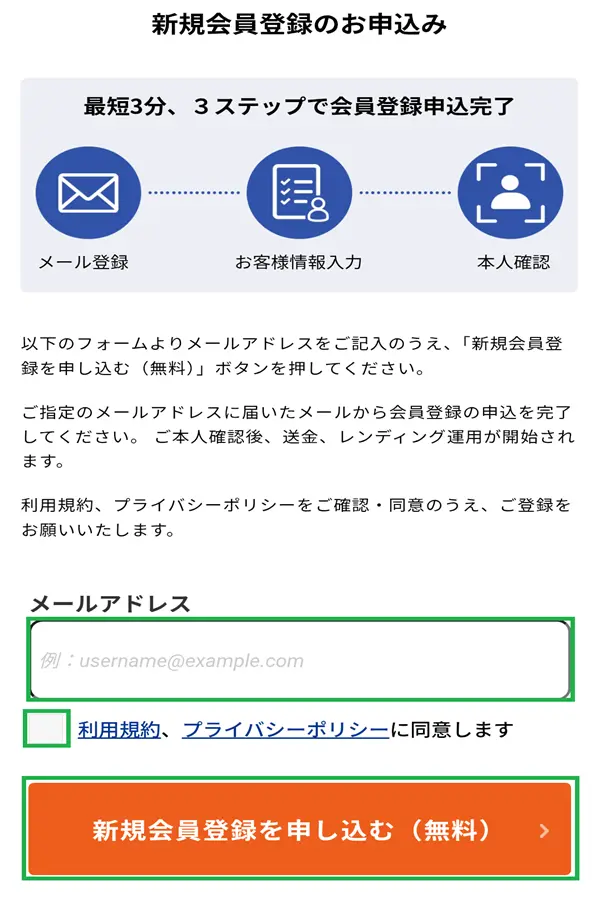Tap 新規会員登録を申し込む（無料） button
The height and width of the screenshot is (900, 600).
tap(300, 830)
